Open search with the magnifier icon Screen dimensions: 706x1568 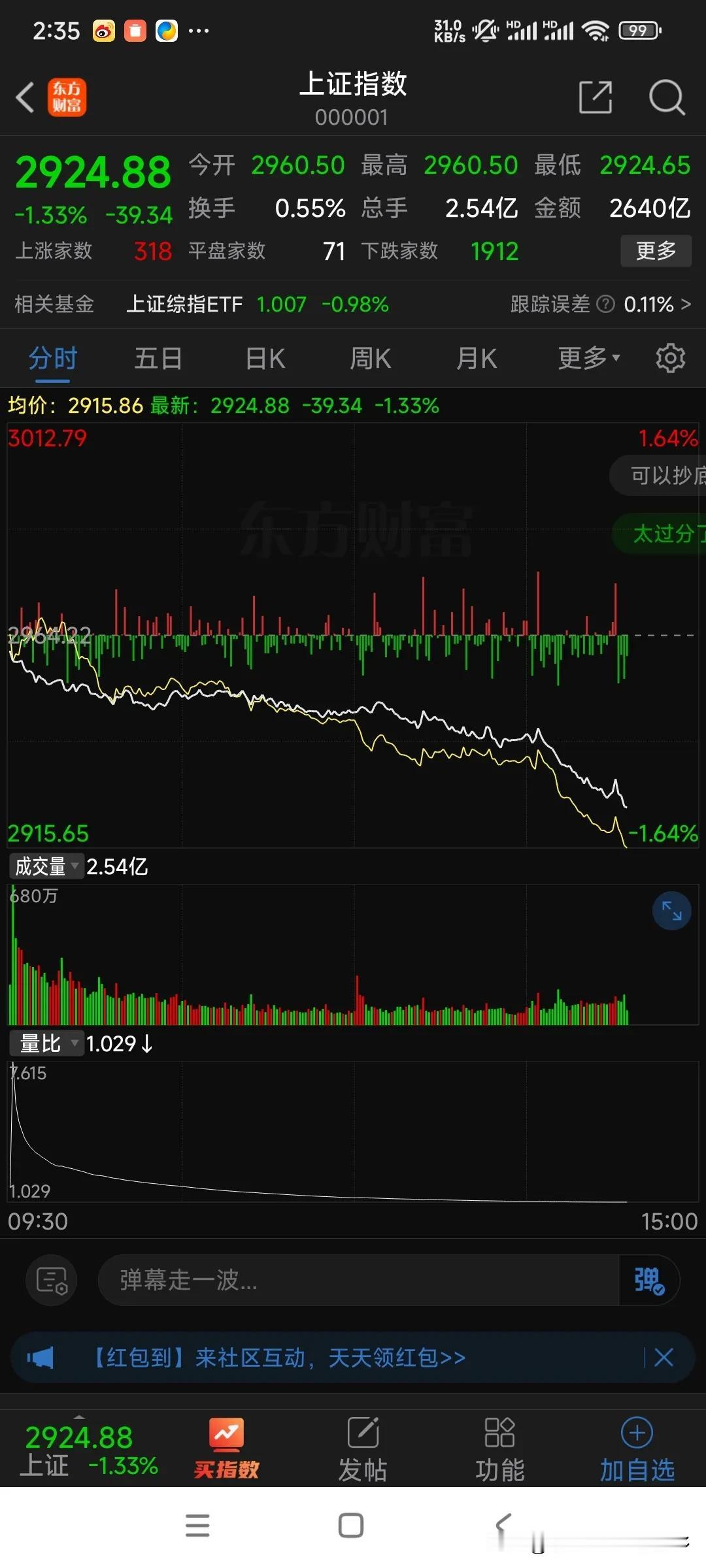coord(666,97)
